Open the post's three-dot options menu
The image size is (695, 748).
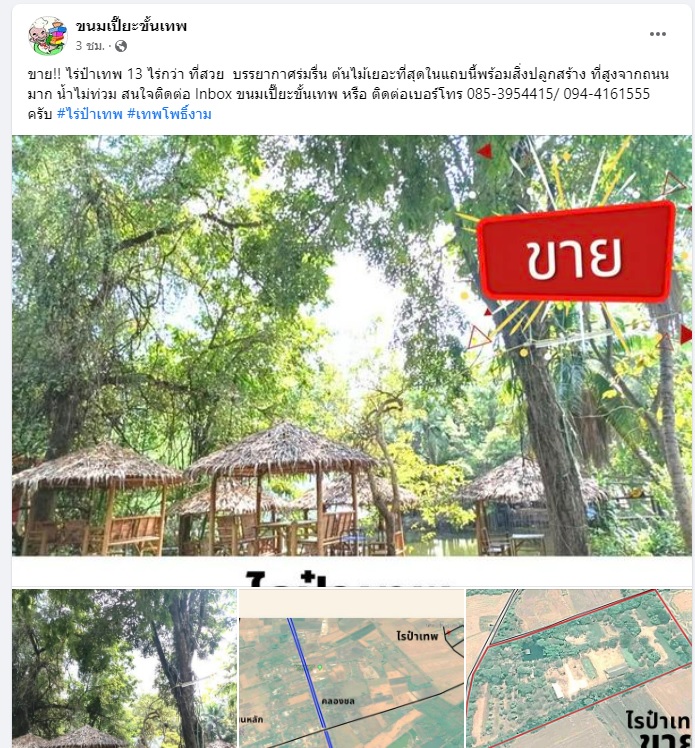[657, 34]
